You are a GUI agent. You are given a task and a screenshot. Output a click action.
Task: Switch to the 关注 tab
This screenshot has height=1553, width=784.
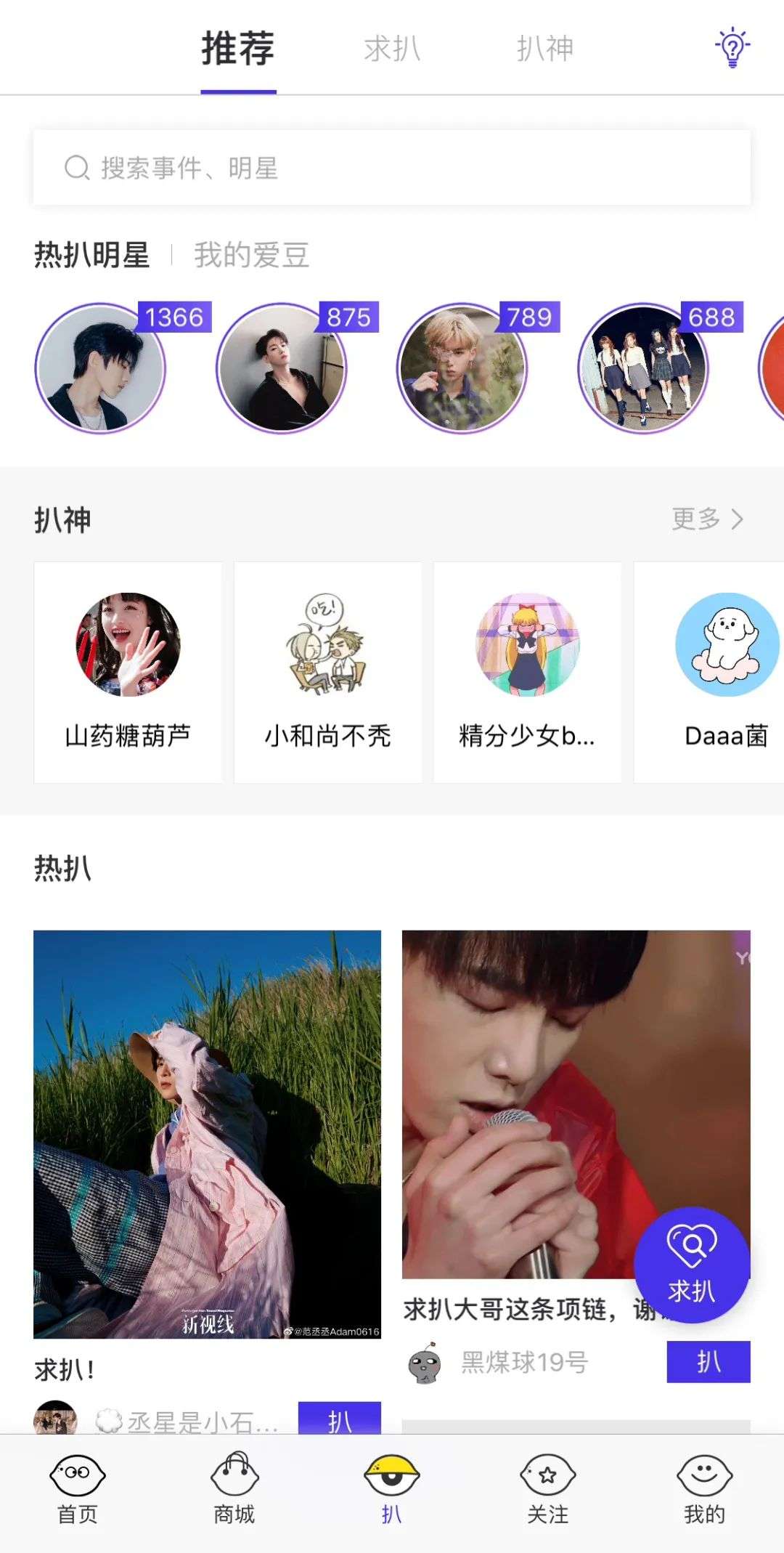(548, 1489)
